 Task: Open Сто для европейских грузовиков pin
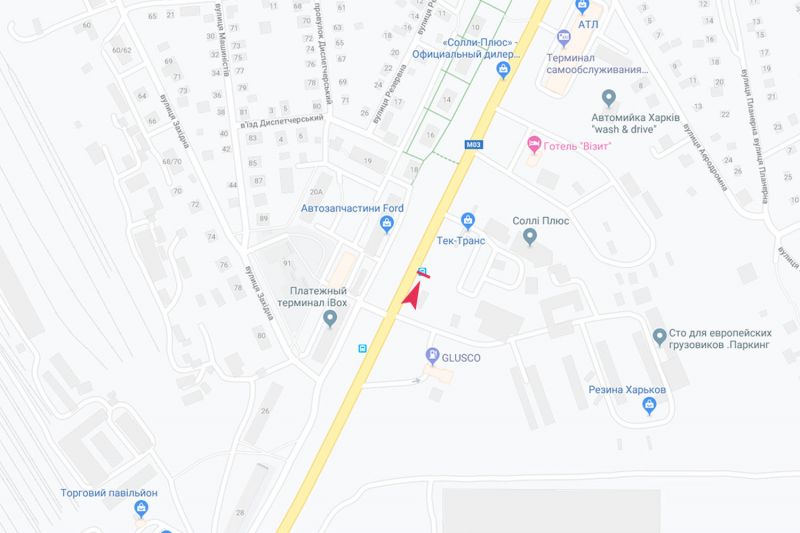659,337
